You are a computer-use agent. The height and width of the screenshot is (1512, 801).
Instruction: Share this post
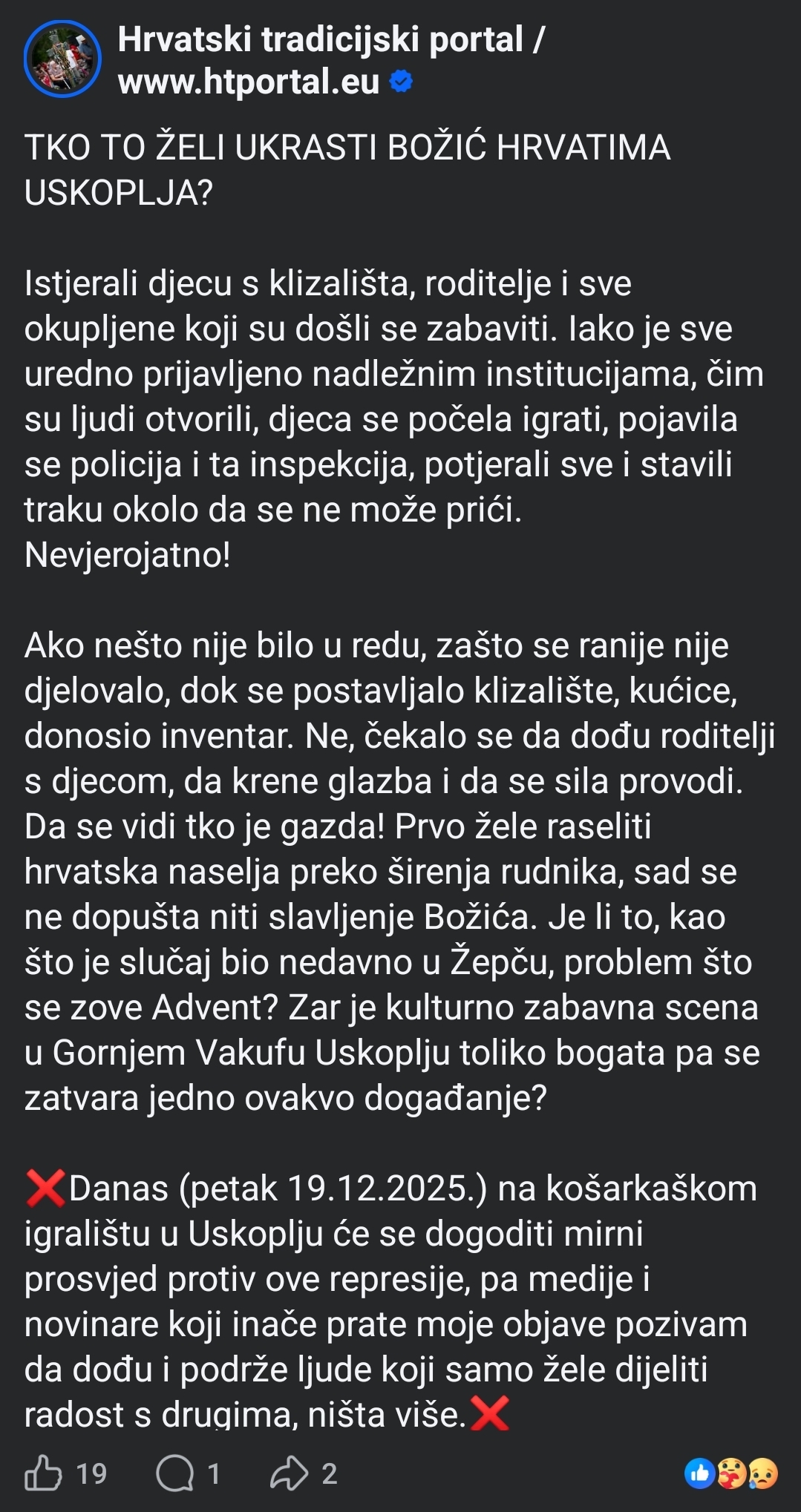289,1473
